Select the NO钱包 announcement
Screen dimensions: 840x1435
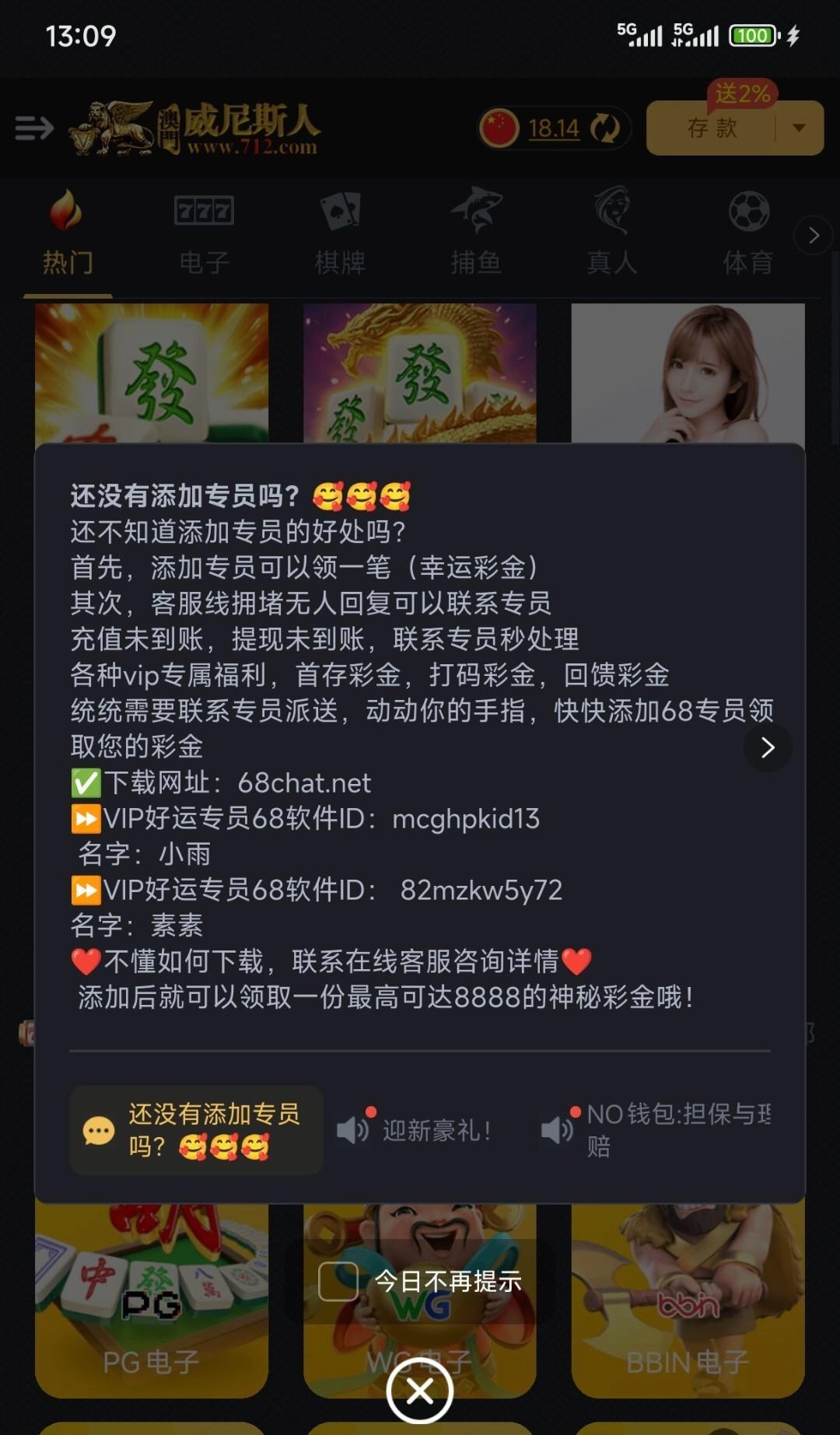(657, 1130)
